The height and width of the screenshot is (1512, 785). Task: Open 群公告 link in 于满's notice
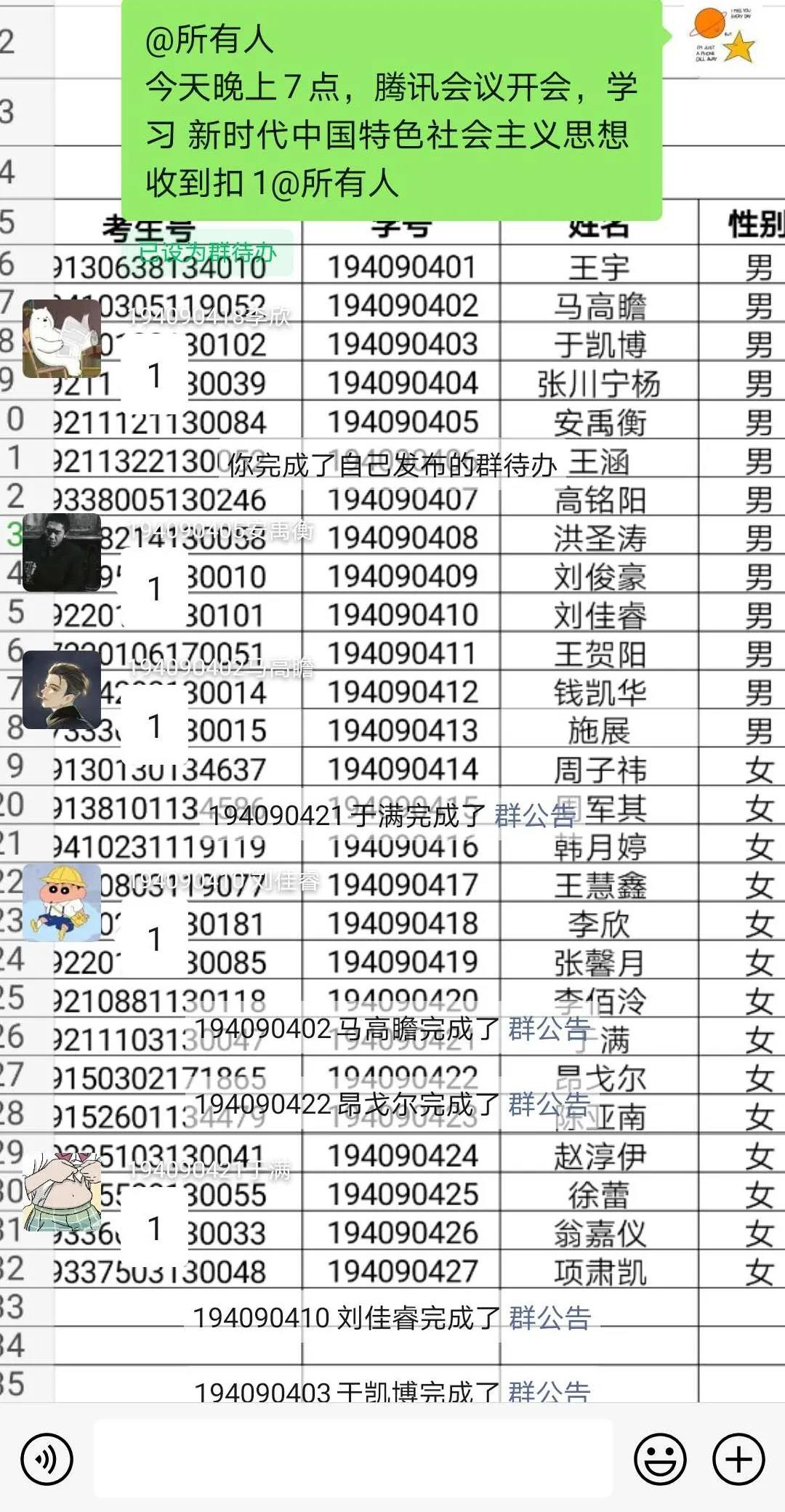click(x=535, y=816)
